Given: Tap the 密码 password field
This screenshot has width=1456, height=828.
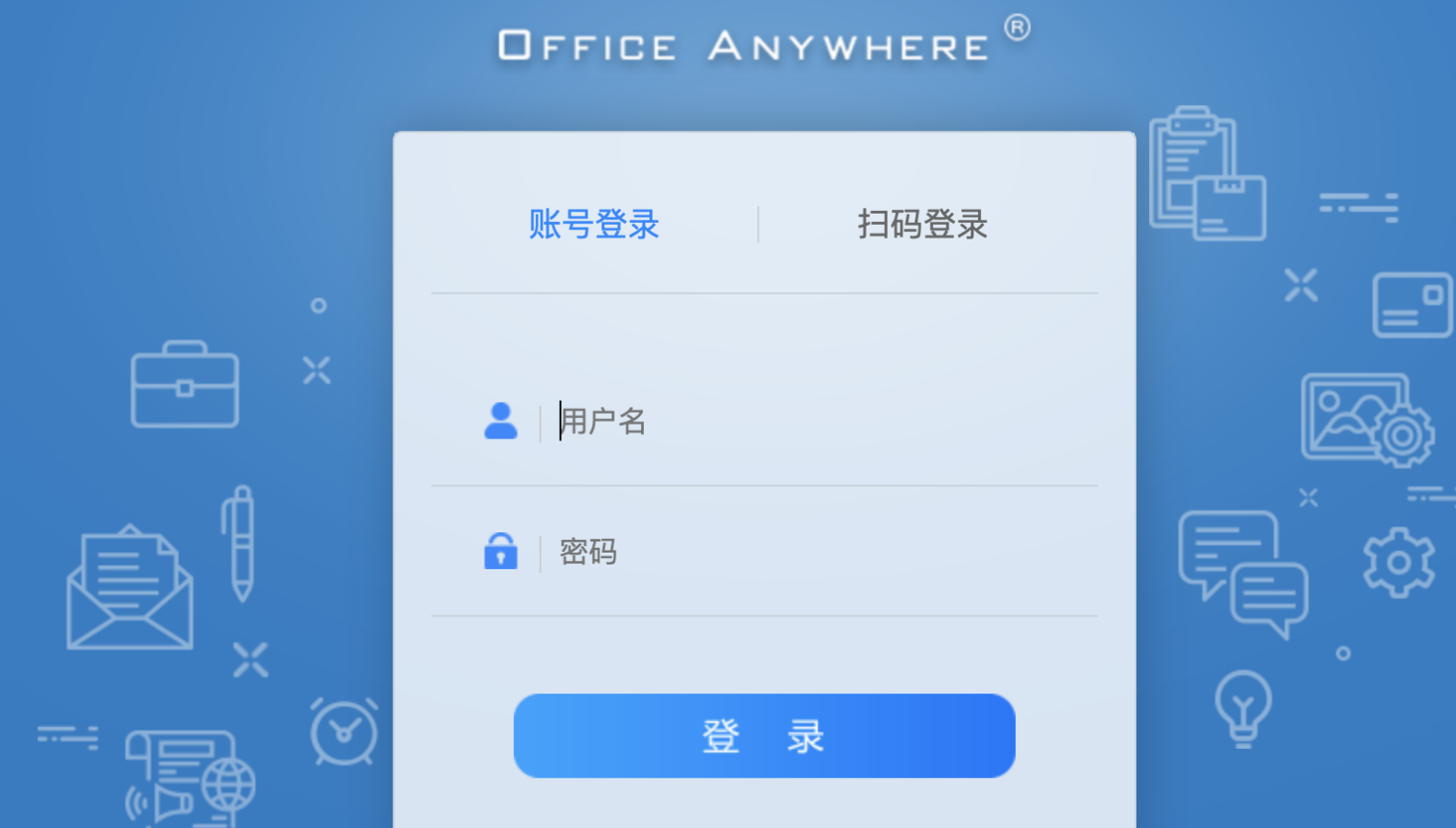Looking at the screenshot, I should pos(810,553).
